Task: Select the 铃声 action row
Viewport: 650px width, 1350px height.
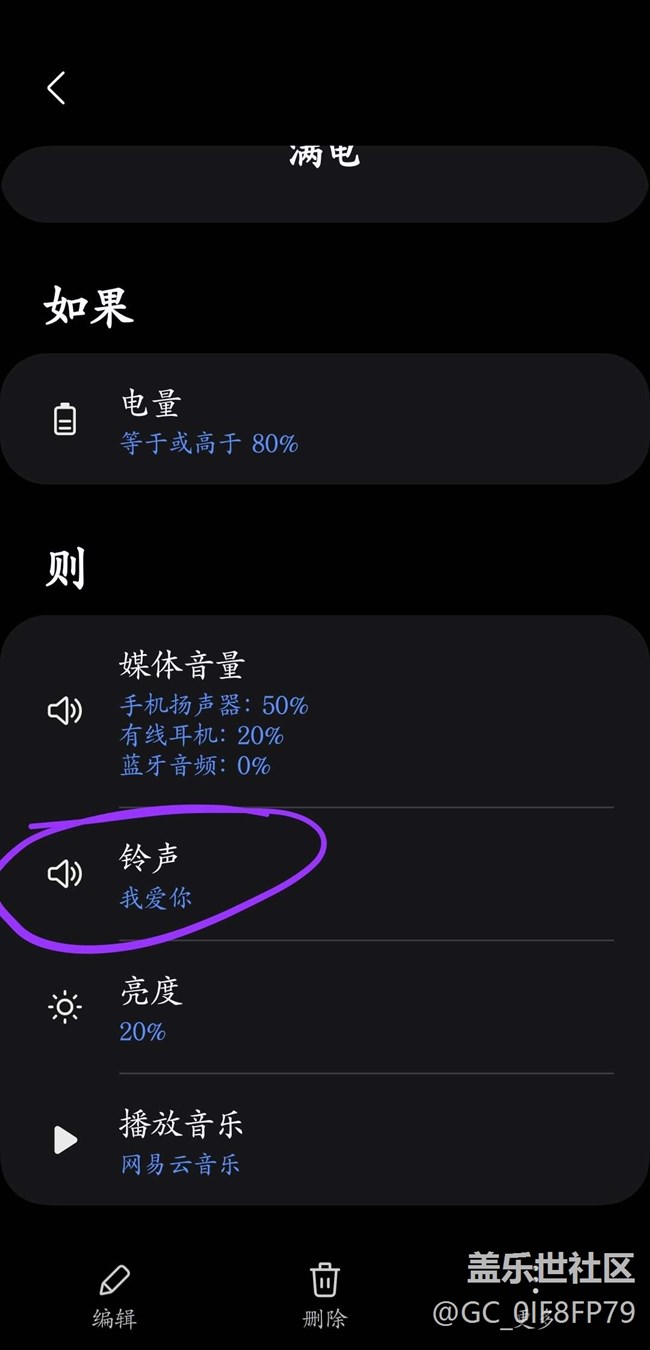Action: tap(324, 874)
